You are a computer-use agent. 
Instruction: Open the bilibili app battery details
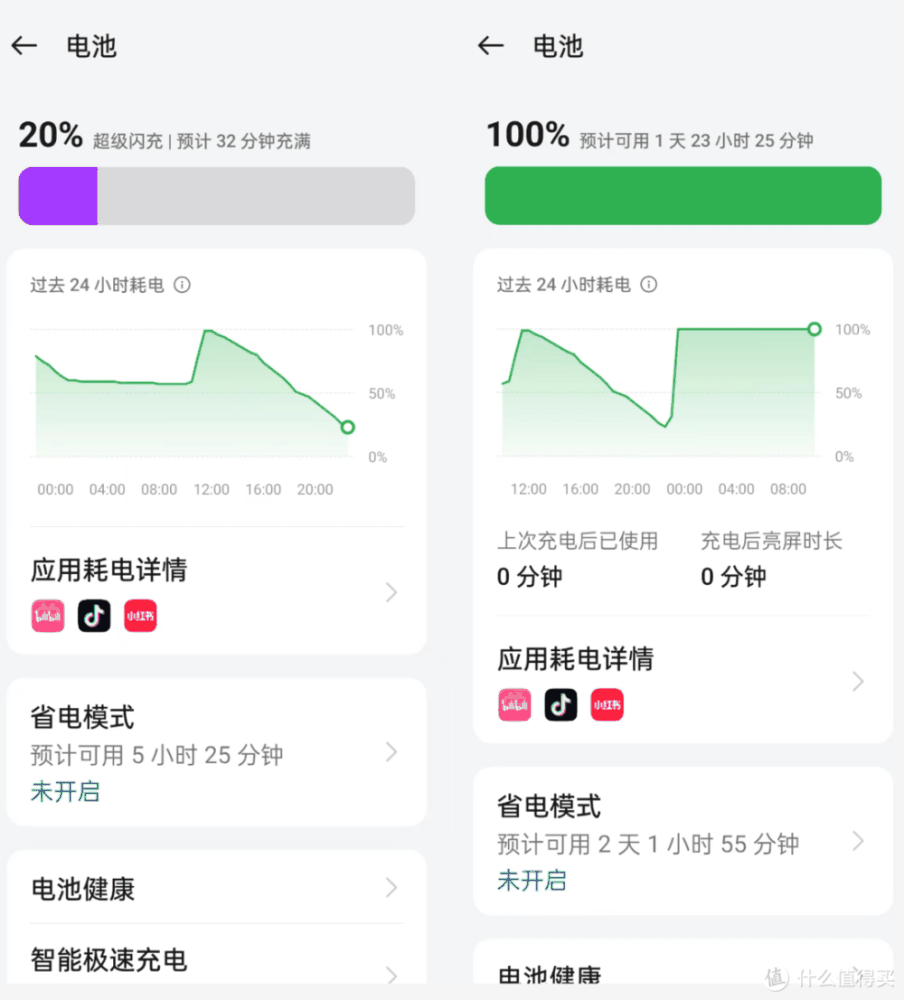click(48, 615)
